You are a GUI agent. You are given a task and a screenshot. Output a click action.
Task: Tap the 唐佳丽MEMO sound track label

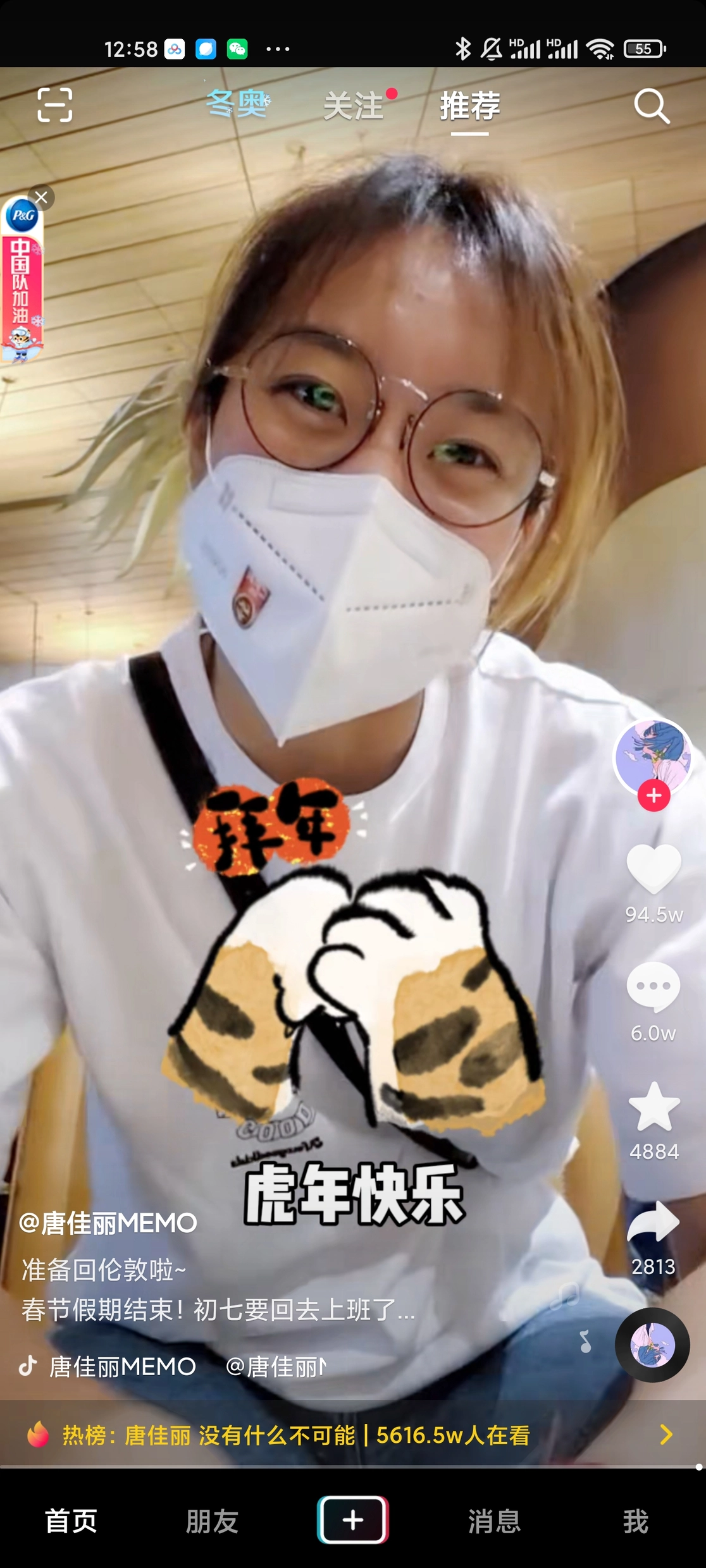[123, 1367]
